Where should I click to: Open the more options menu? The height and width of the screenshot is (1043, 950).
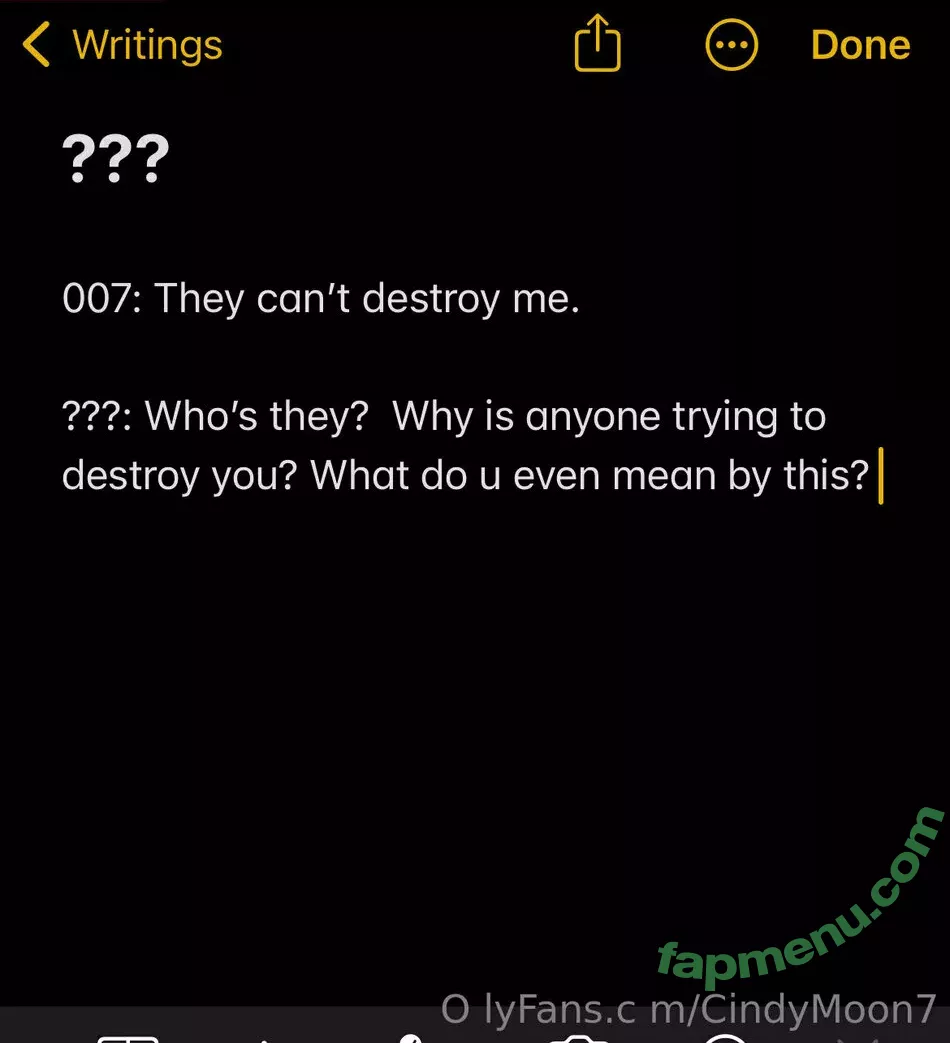click(x=731, y=46)
